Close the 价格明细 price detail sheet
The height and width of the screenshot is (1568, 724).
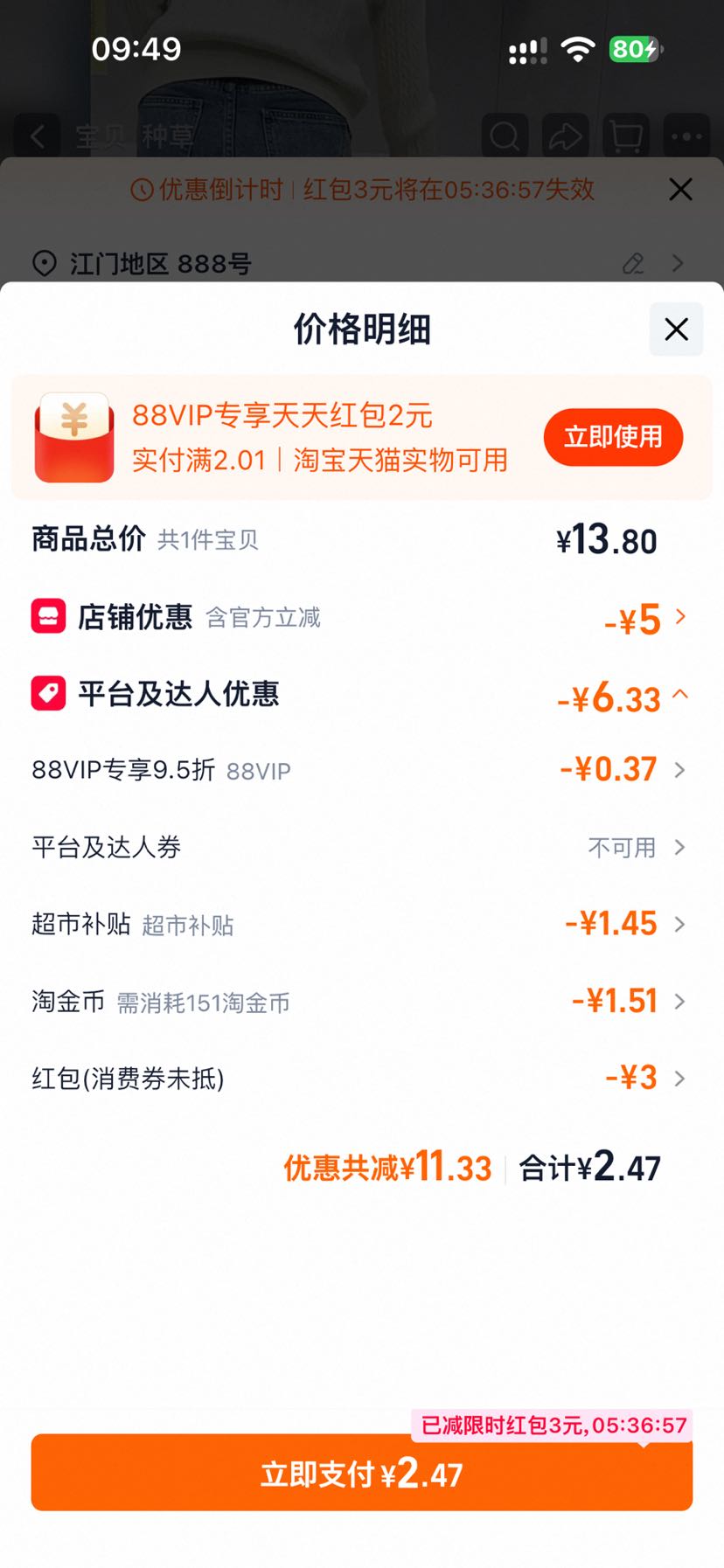[676, 330]
